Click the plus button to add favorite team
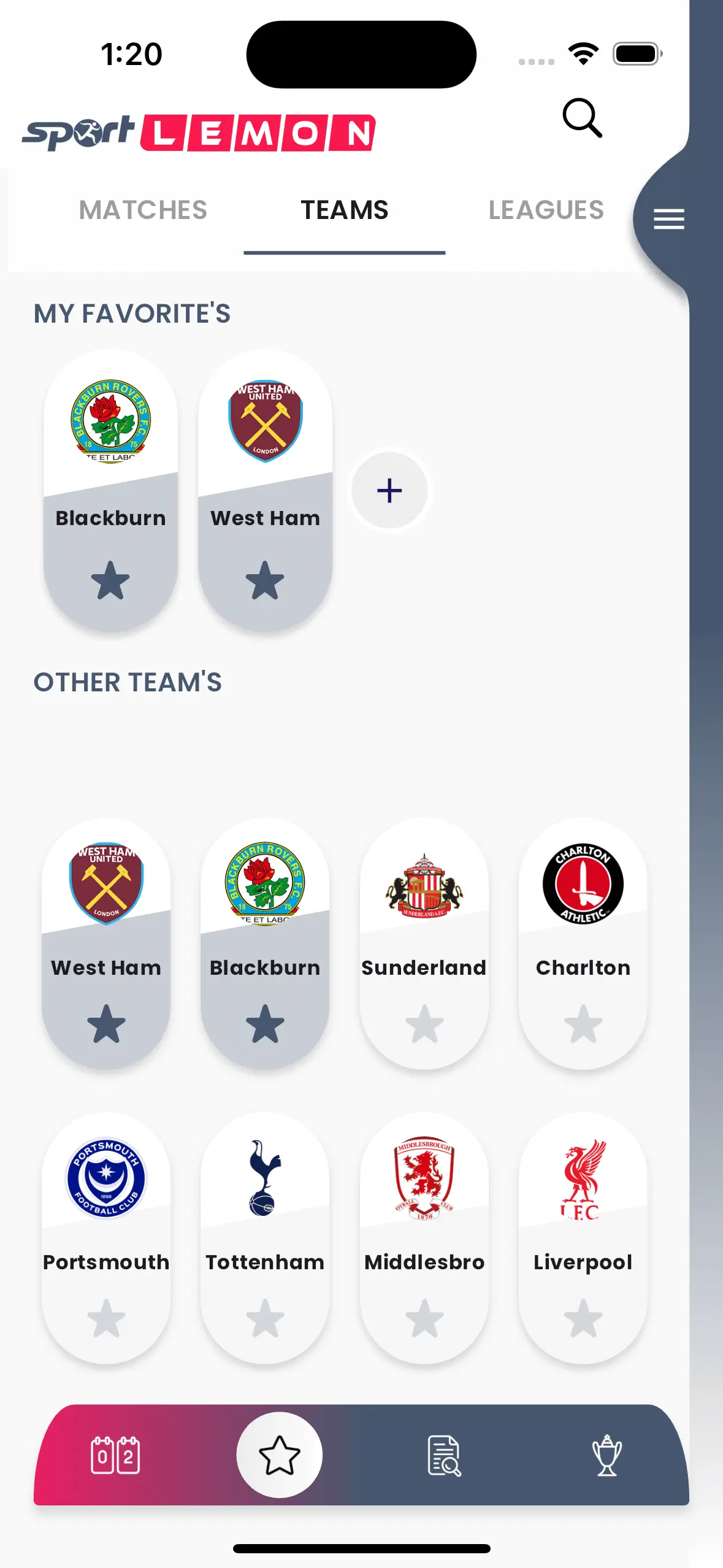Image resolution: width=723 pixels, height=1568 pixels. (x=389, y=490)
